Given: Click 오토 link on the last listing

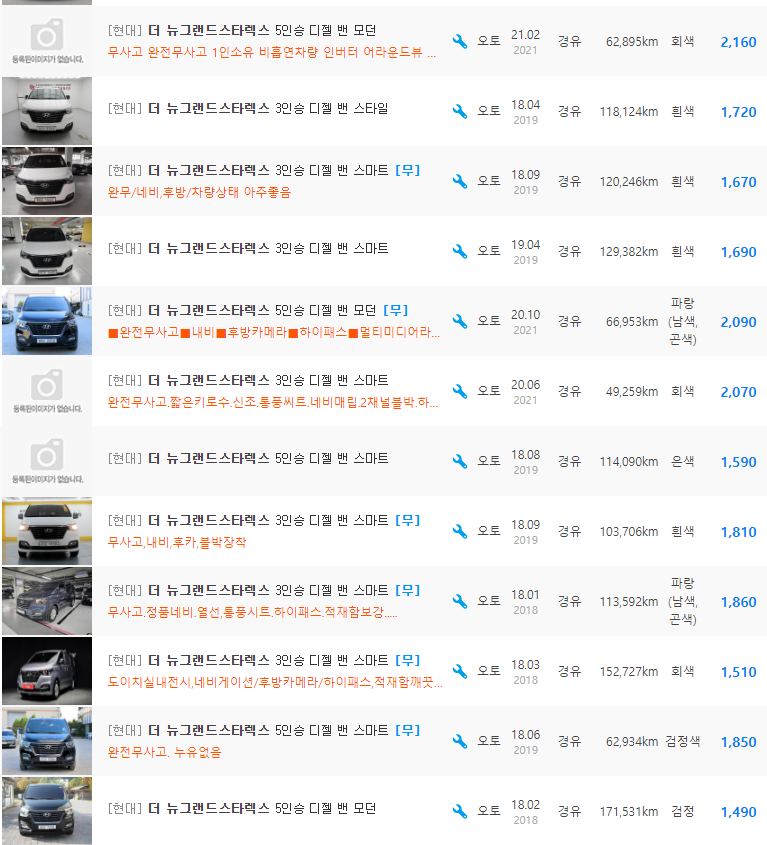Looking at the screenshot, I should click(x=487, y=810).
